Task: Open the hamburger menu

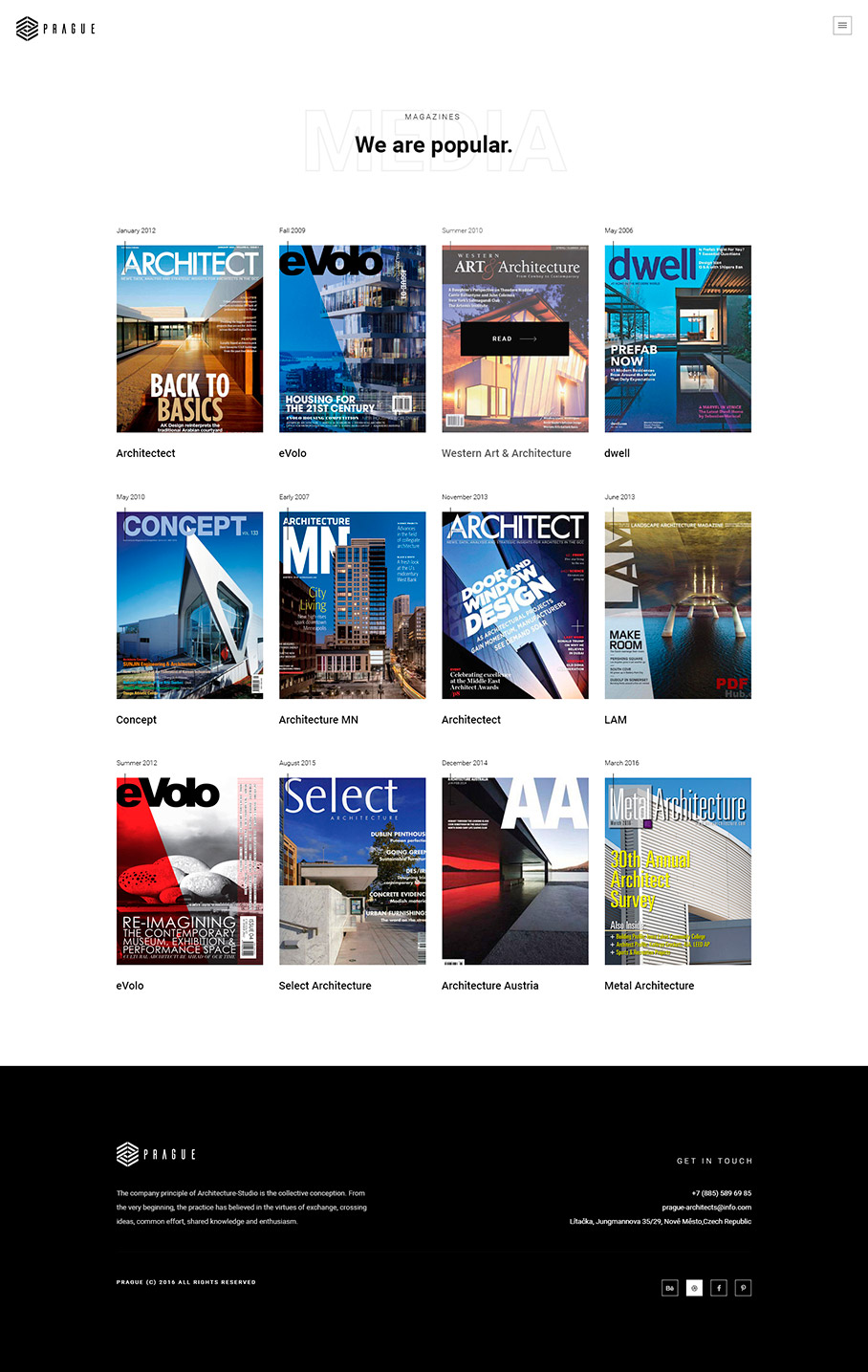Action: click(x=842, y=26)
